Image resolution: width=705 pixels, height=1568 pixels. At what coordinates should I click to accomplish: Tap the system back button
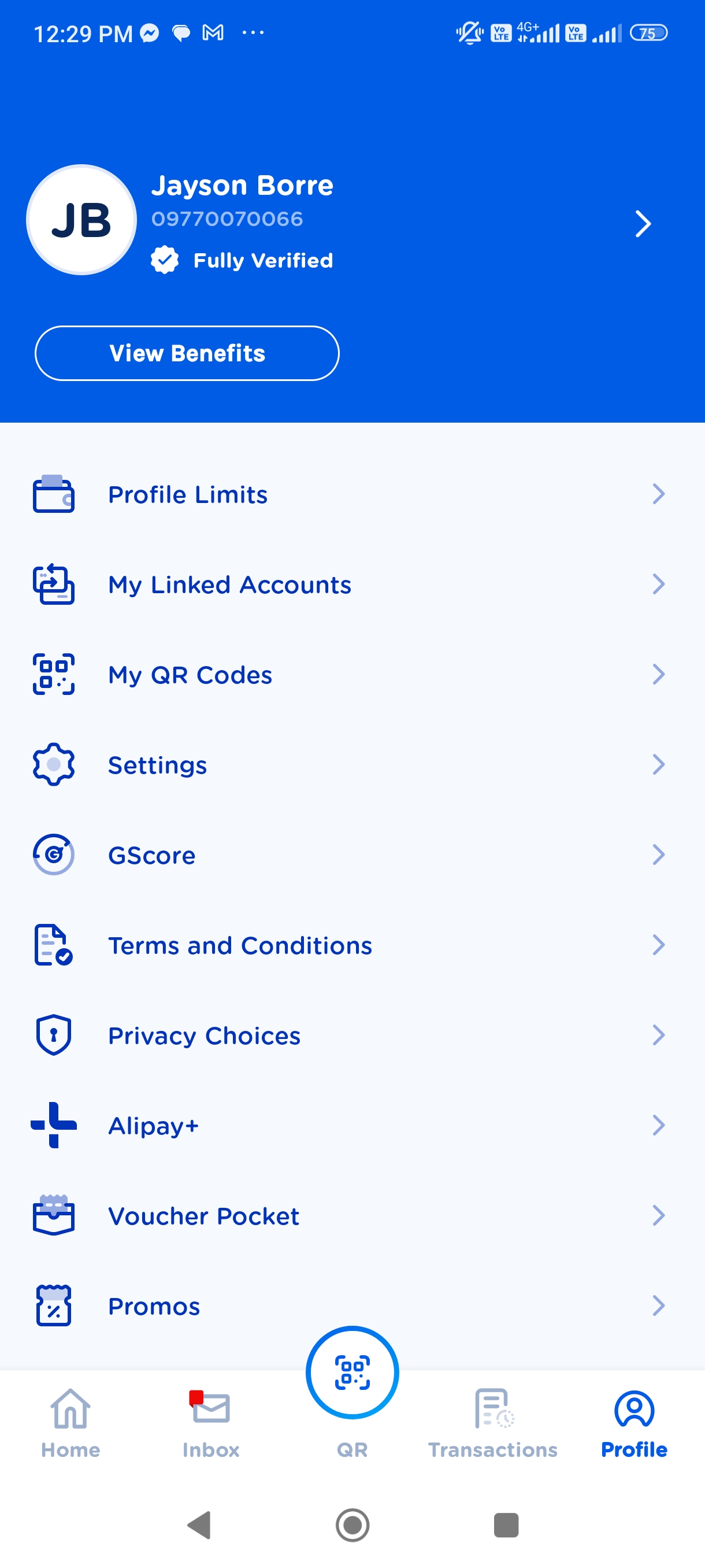tap(199, 1525)
